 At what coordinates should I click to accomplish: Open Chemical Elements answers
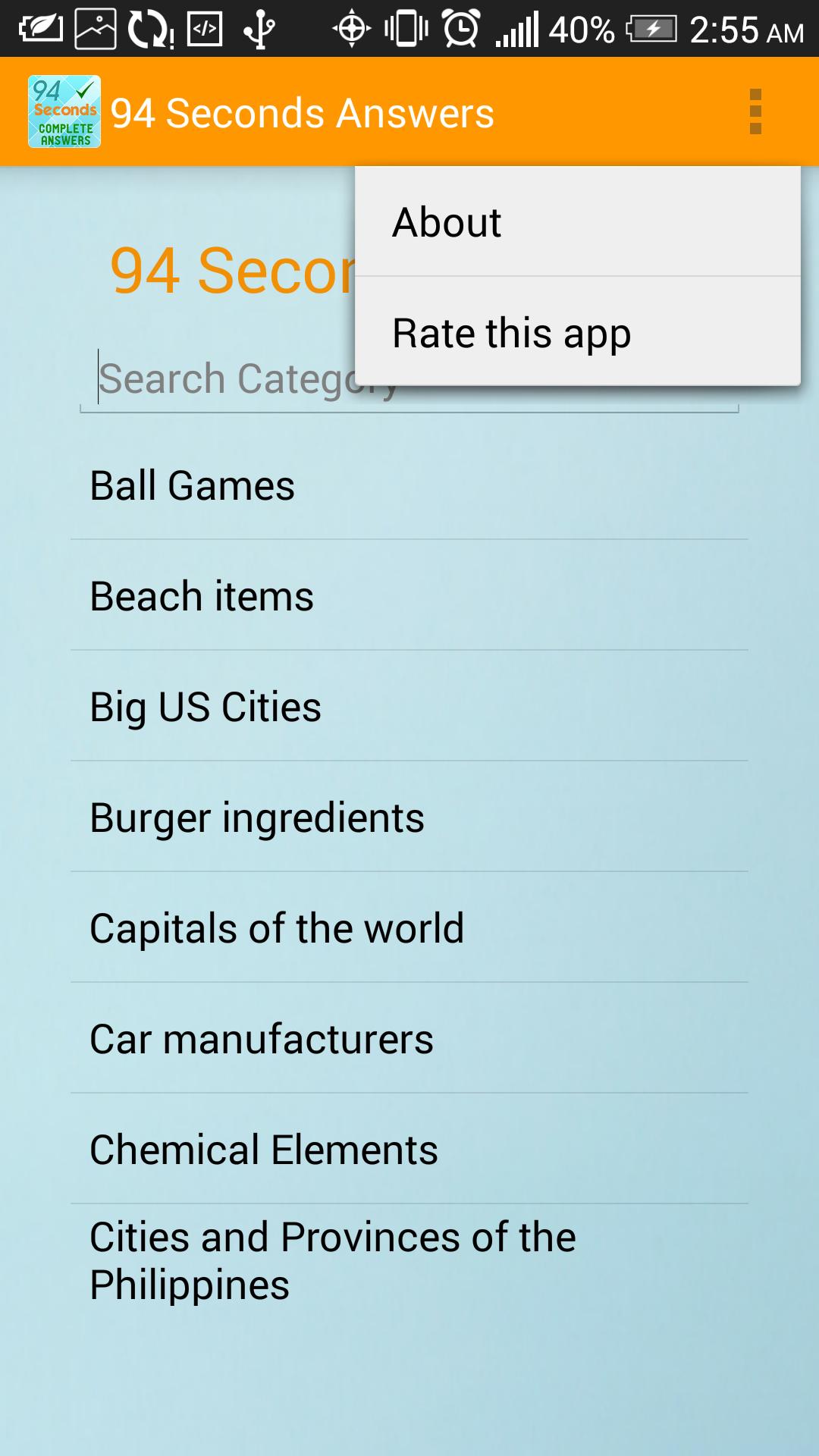409,1150
